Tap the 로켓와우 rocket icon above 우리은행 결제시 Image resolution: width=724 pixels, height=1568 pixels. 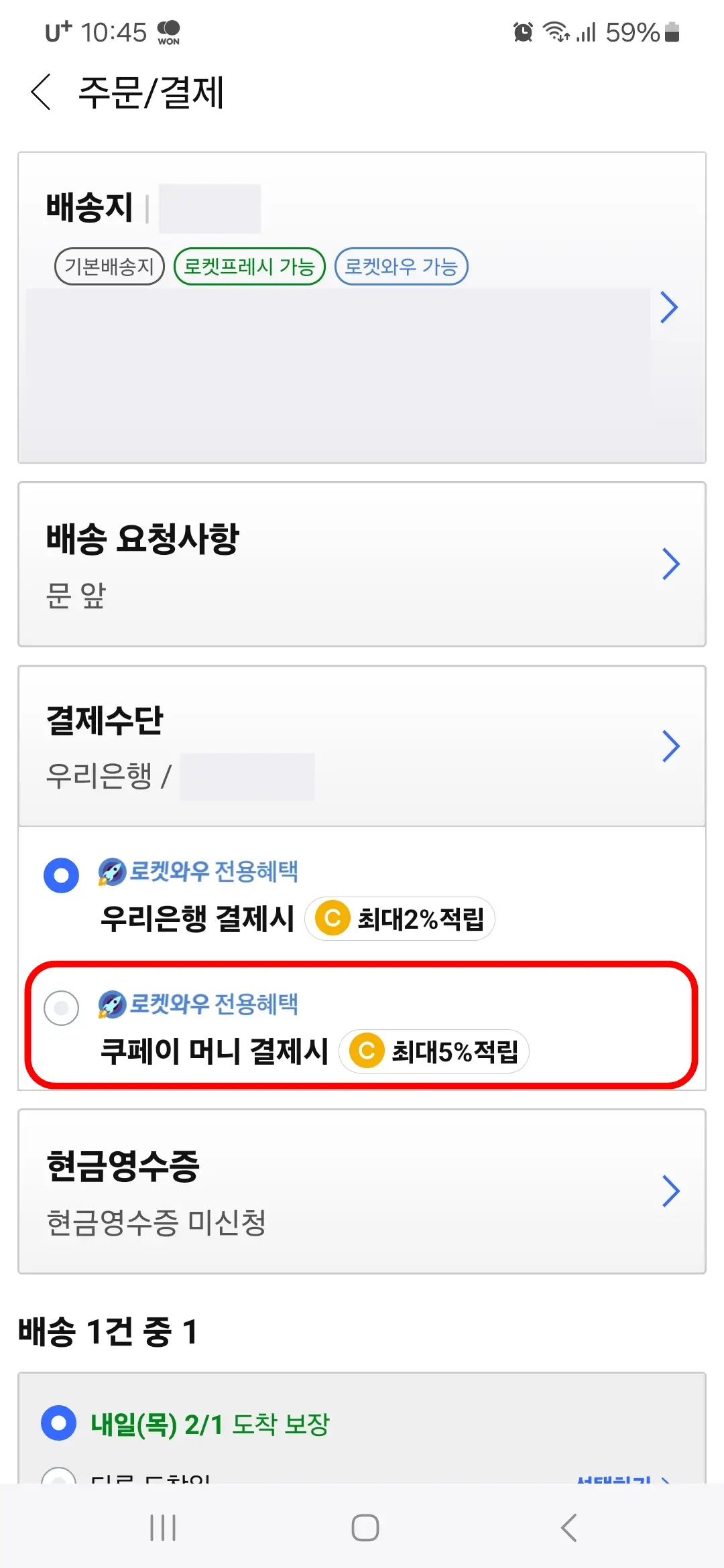pos(111,870)
